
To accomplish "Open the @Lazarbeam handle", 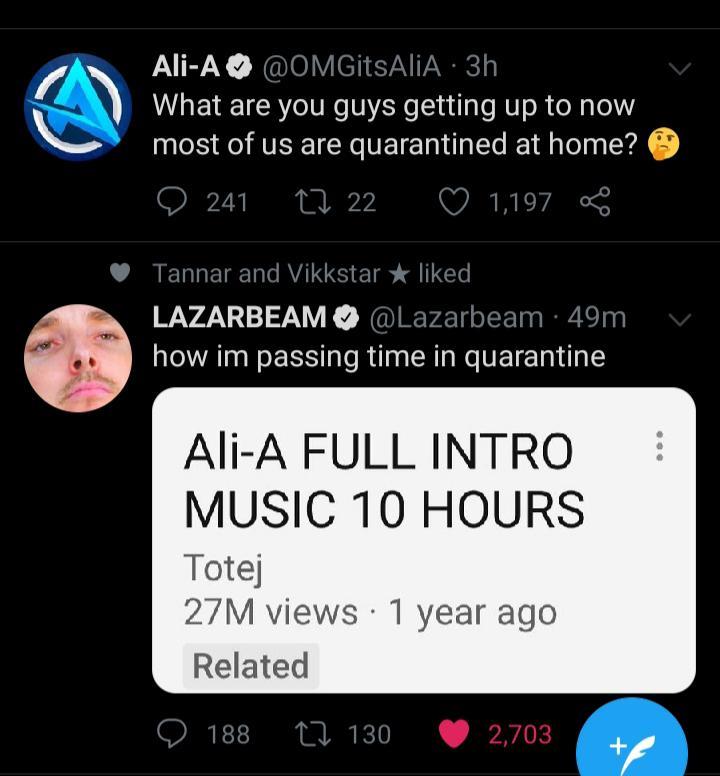I will pos(456,318).
